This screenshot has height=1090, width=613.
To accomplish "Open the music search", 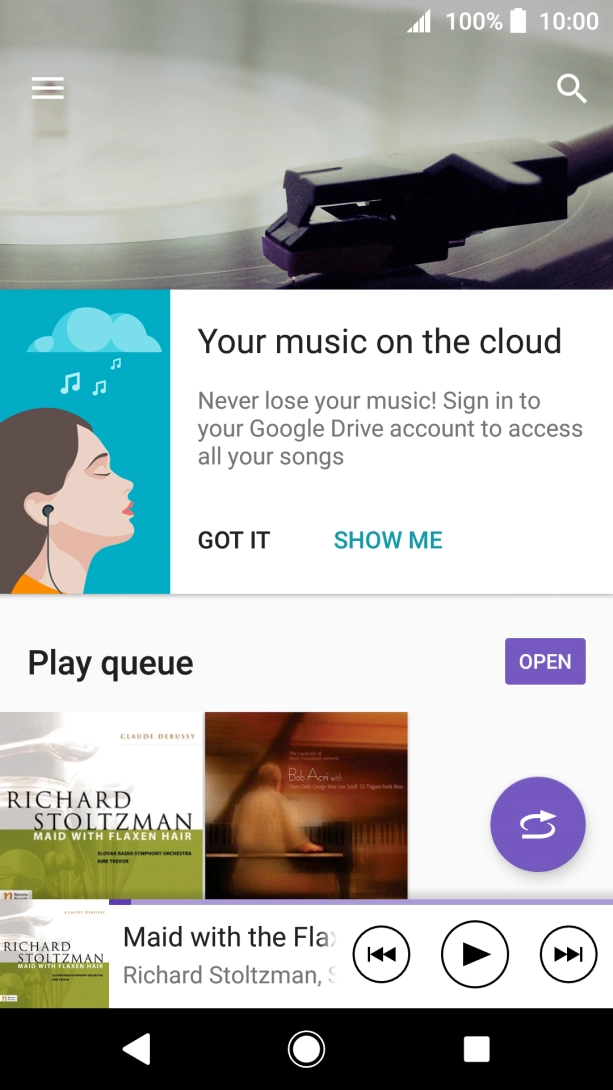I will [x=571, y=89].
